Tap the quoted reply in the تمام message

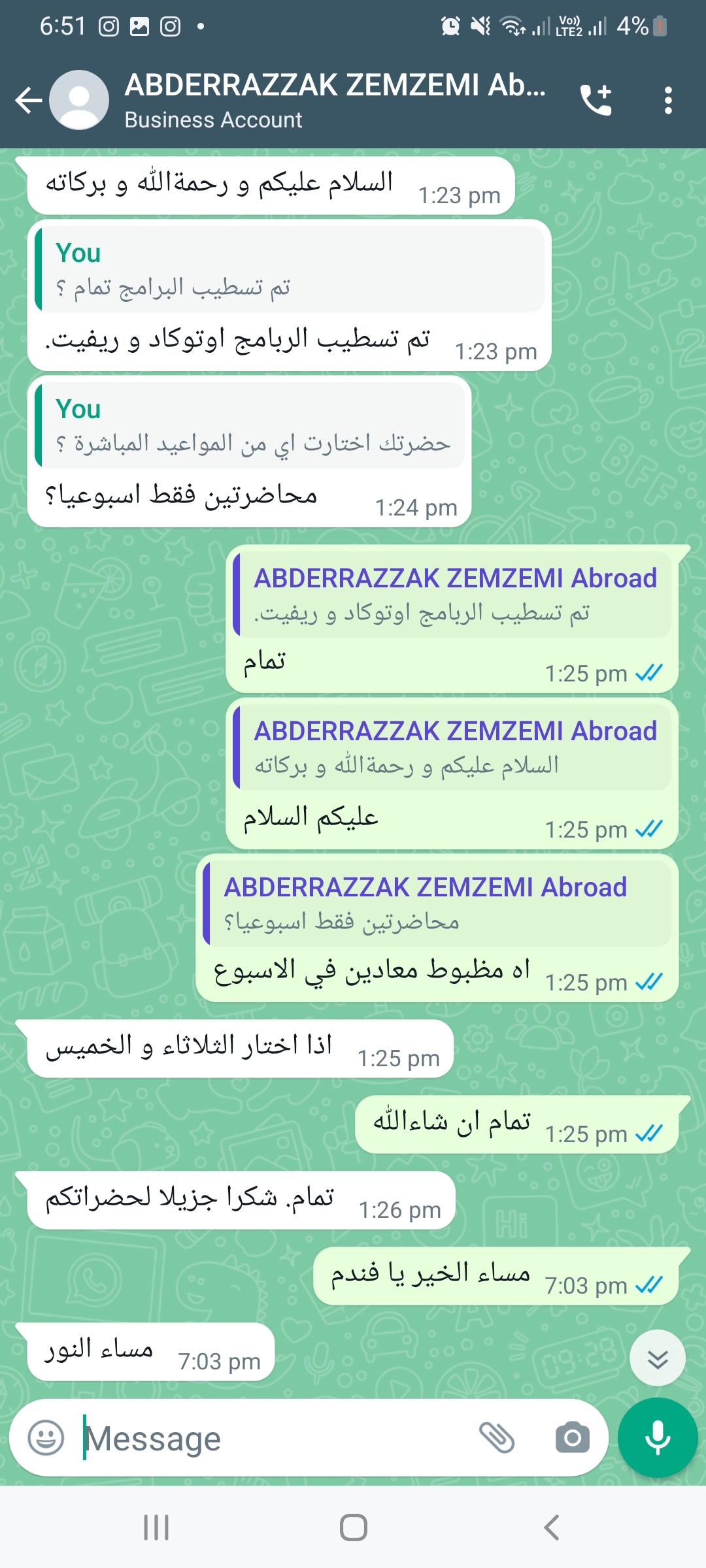(452, 595)
